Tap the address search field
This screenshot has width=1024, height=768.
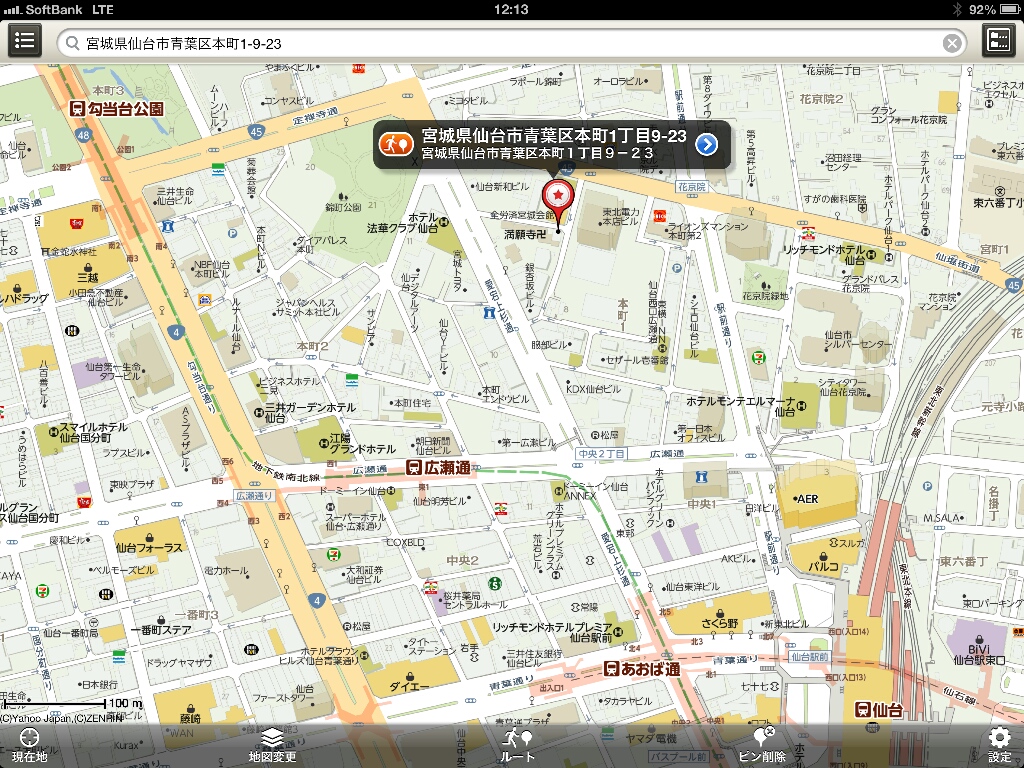pyautogui.click(x=500, y=43)
